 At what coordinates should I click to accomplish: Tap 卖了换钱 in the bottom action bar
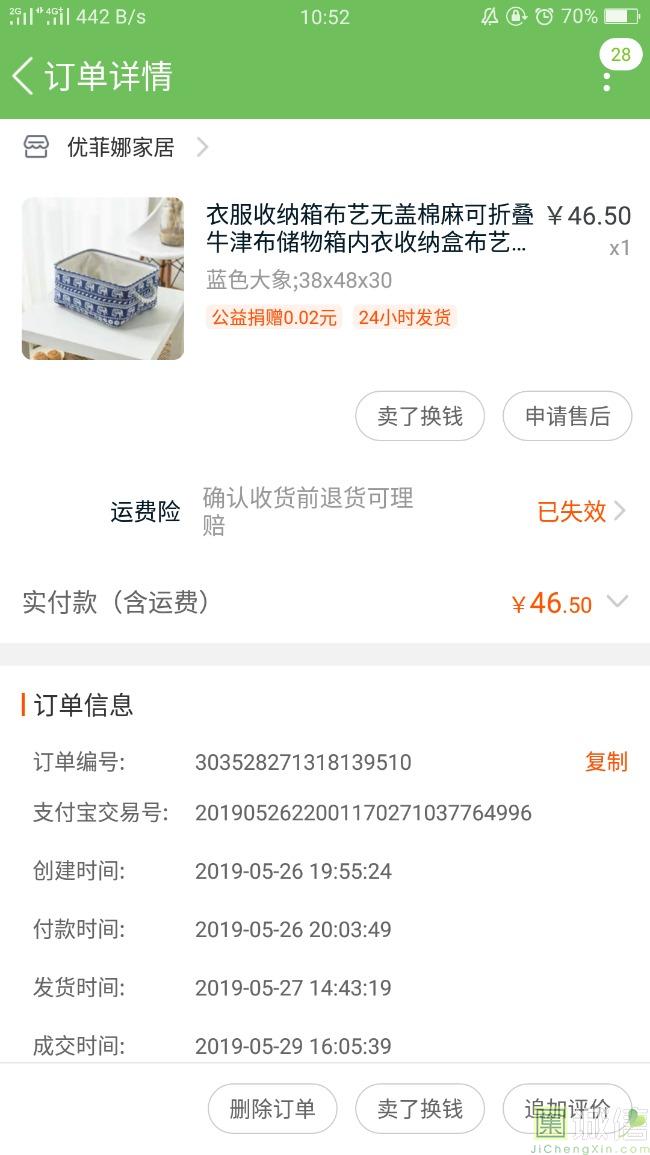coord(420,1109)
